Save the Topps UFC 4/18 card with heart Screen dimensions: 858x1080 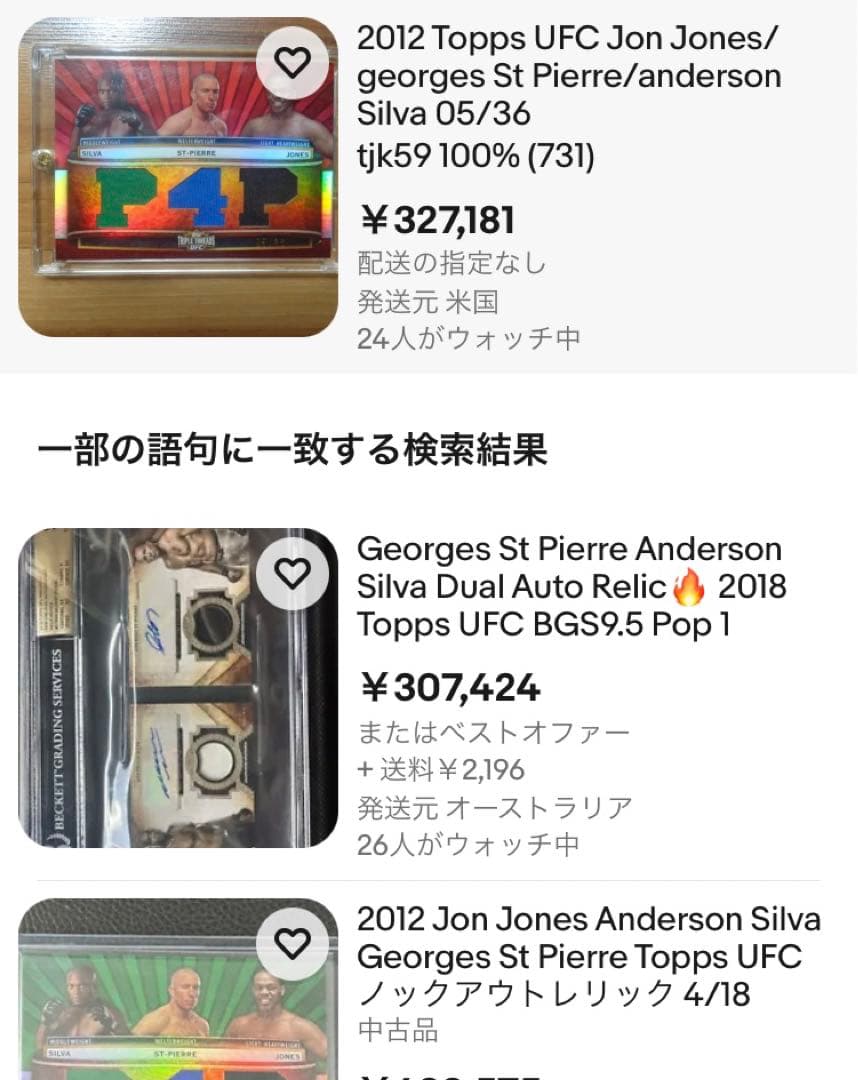(293, 943)
